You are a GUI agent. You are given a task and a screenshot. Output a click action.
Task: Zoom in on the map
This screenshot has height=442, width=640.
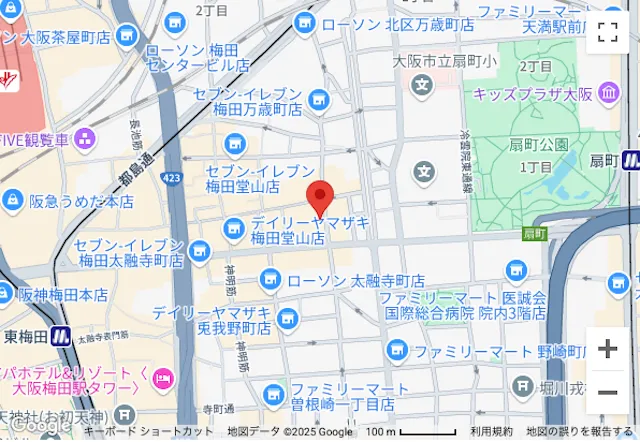pyautogui.click(x=608, y=349)
